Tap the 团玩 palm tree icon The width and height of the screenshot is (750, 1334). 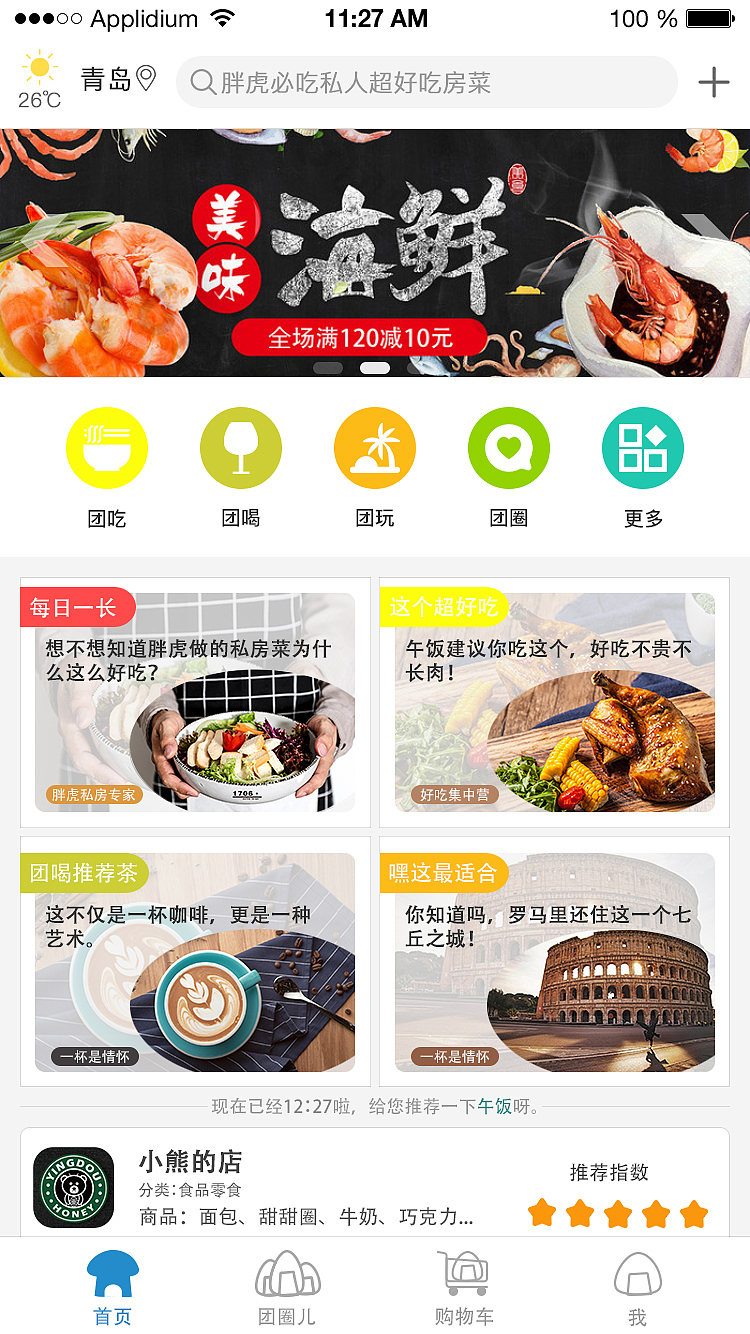click(x=375, y=448)
